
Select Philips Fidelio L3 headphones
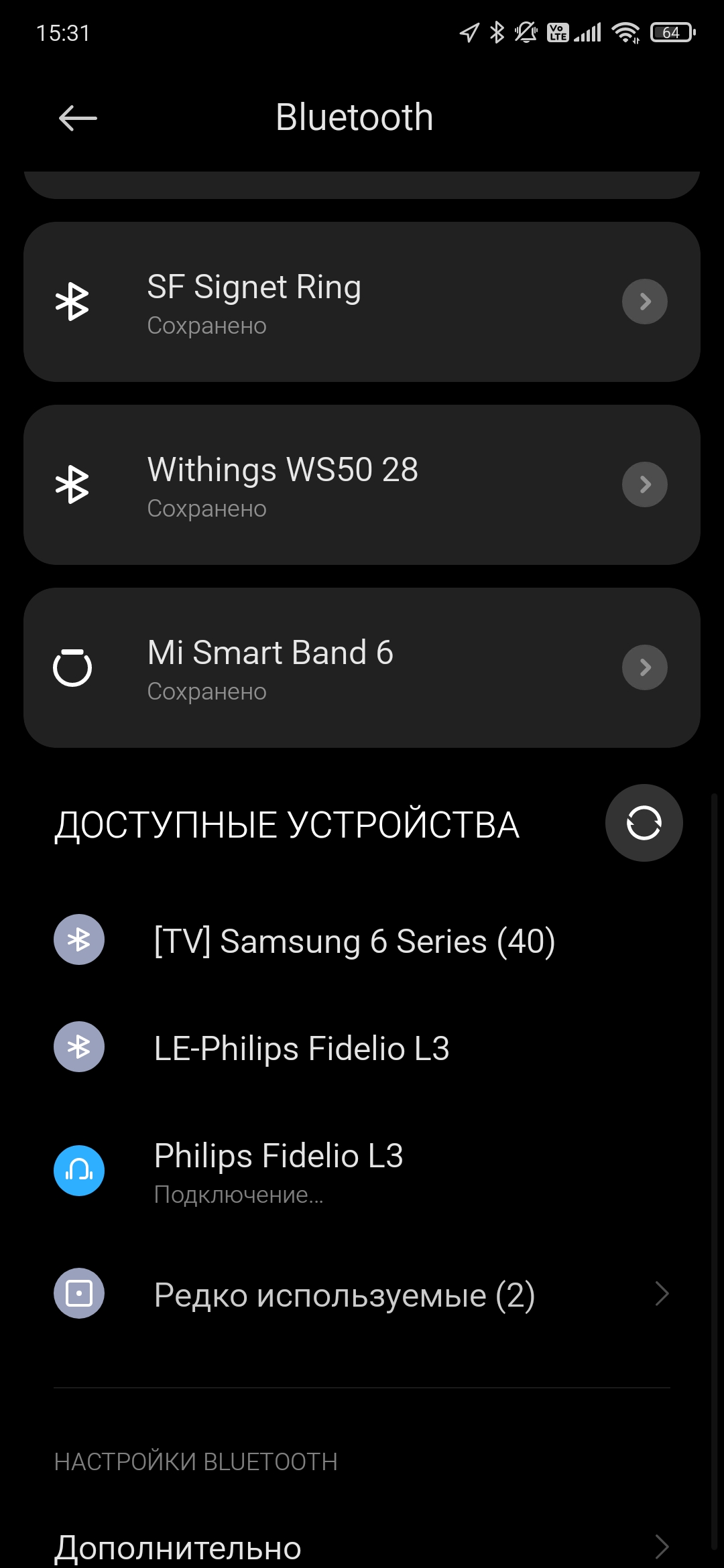pos(279,1170)
